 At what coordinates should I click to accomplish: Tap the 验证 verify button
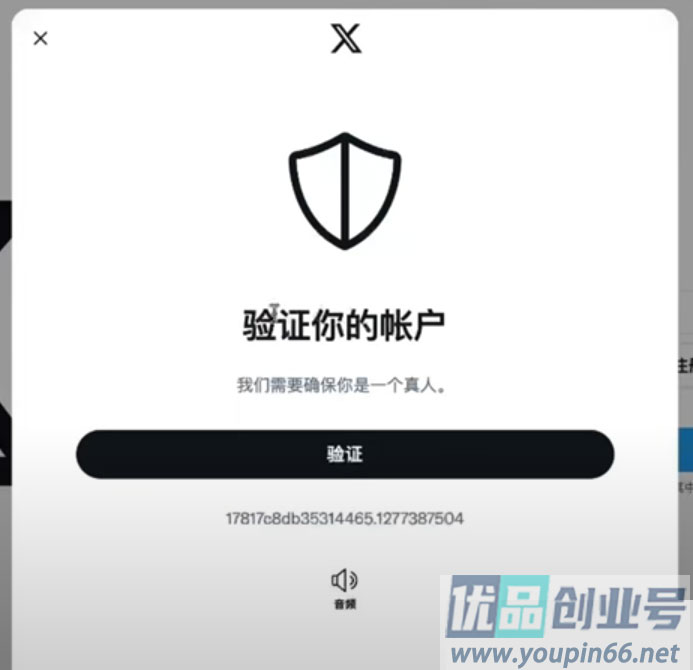[345, 455]
